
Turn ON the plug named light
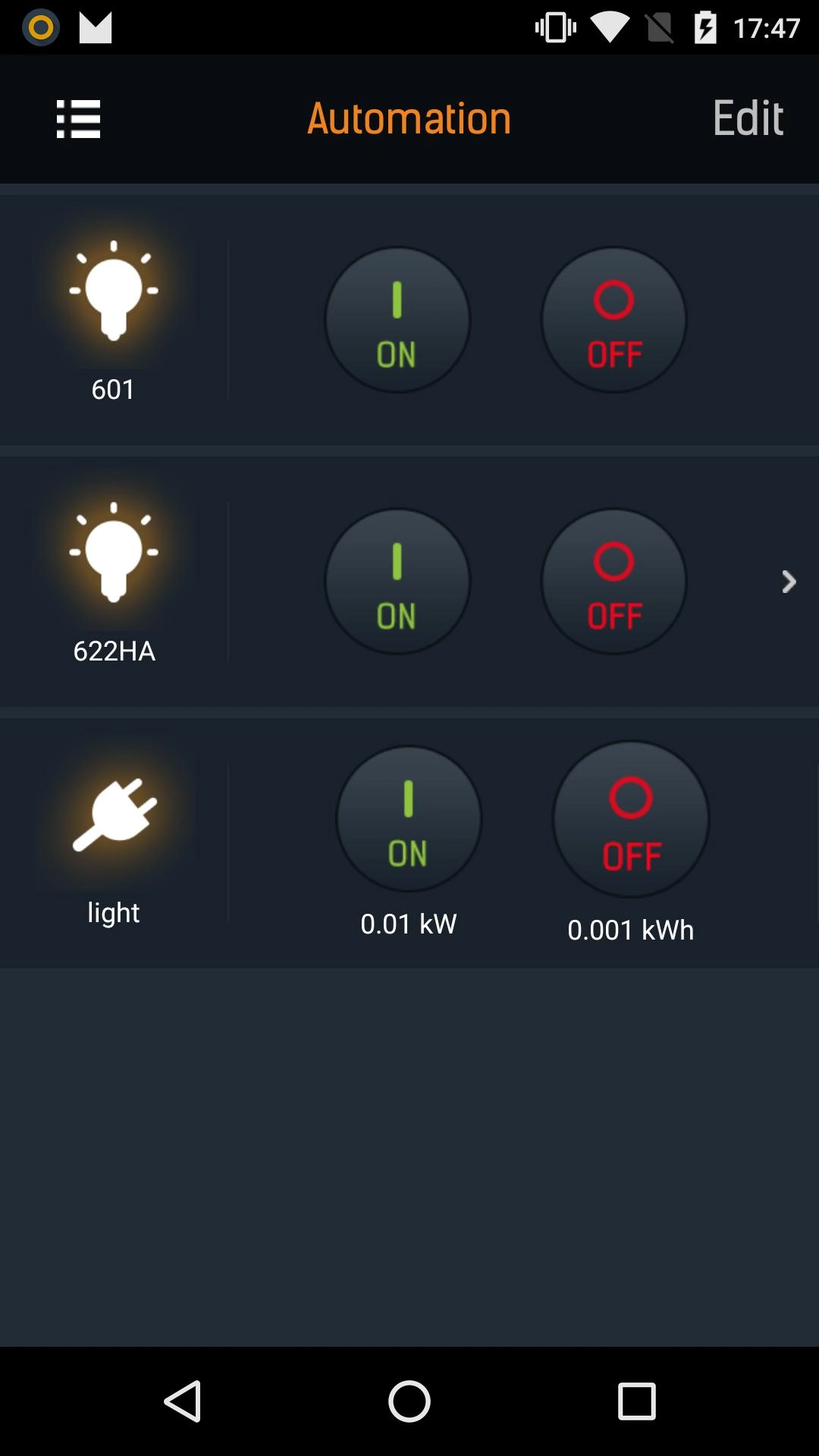[409, 819]
